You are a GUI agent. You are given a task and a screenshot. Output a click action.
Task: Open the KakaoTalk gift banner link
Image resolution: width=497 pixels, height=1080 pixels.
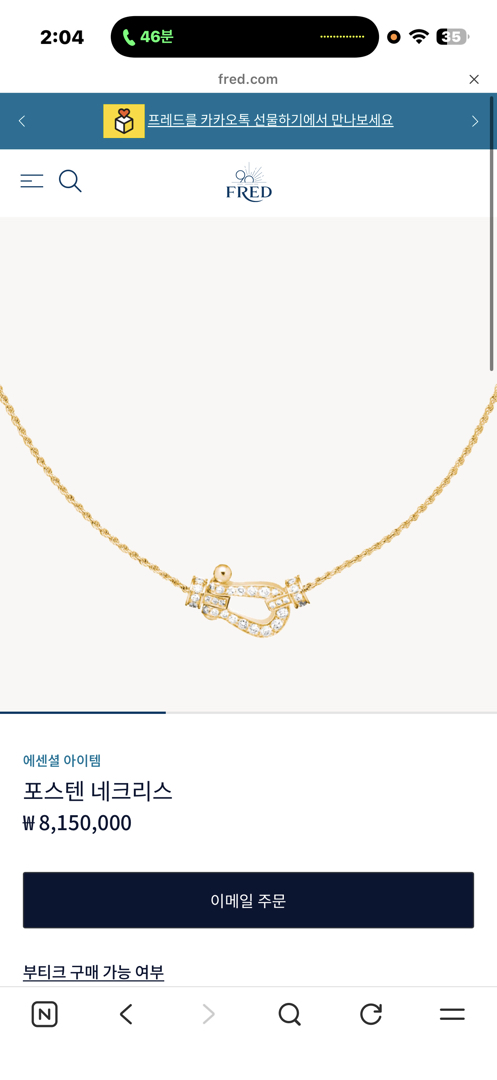(x=270, y=121)
